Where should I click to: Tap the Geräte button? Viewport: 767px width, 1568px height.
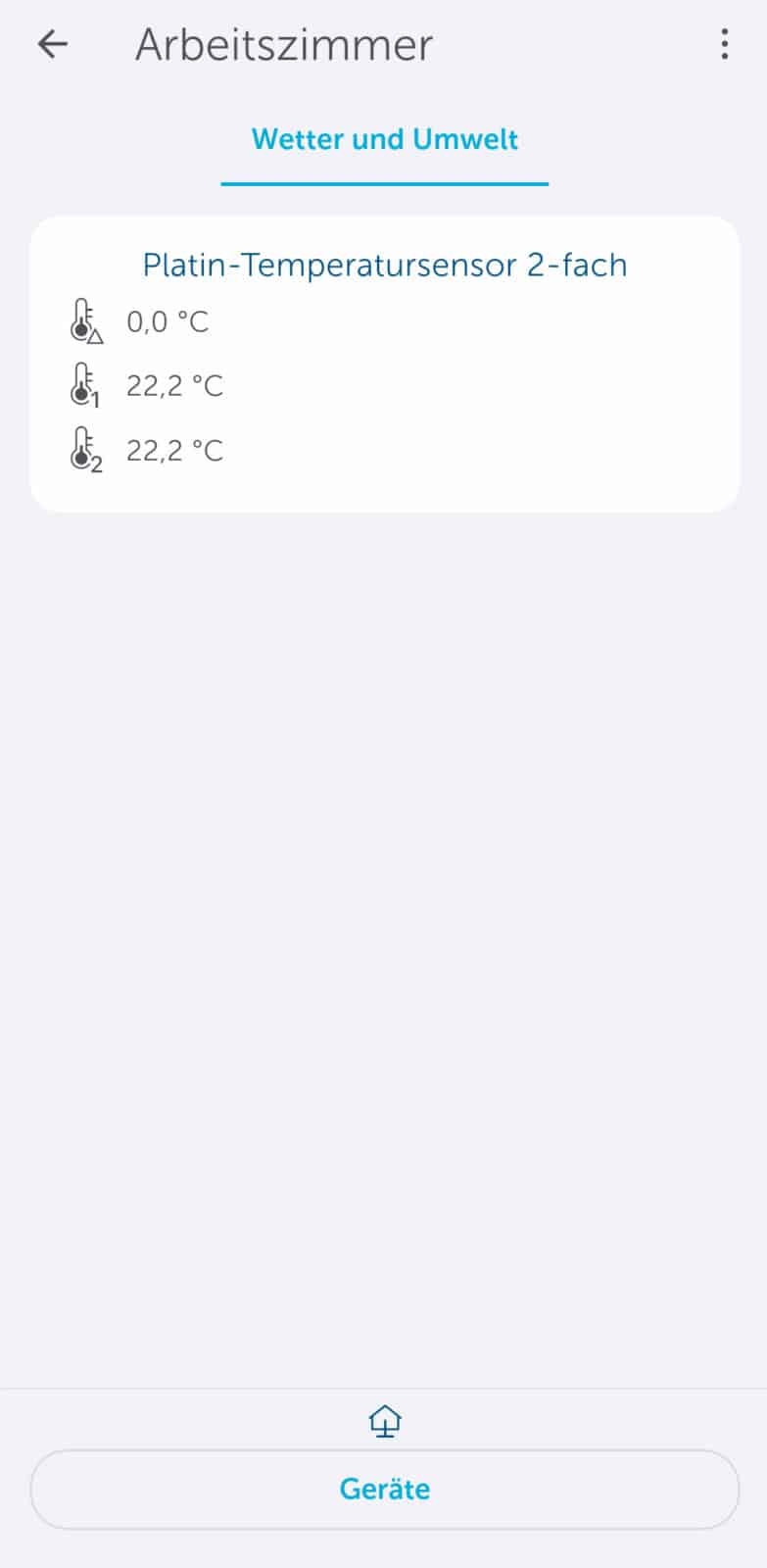[384, 1489]
